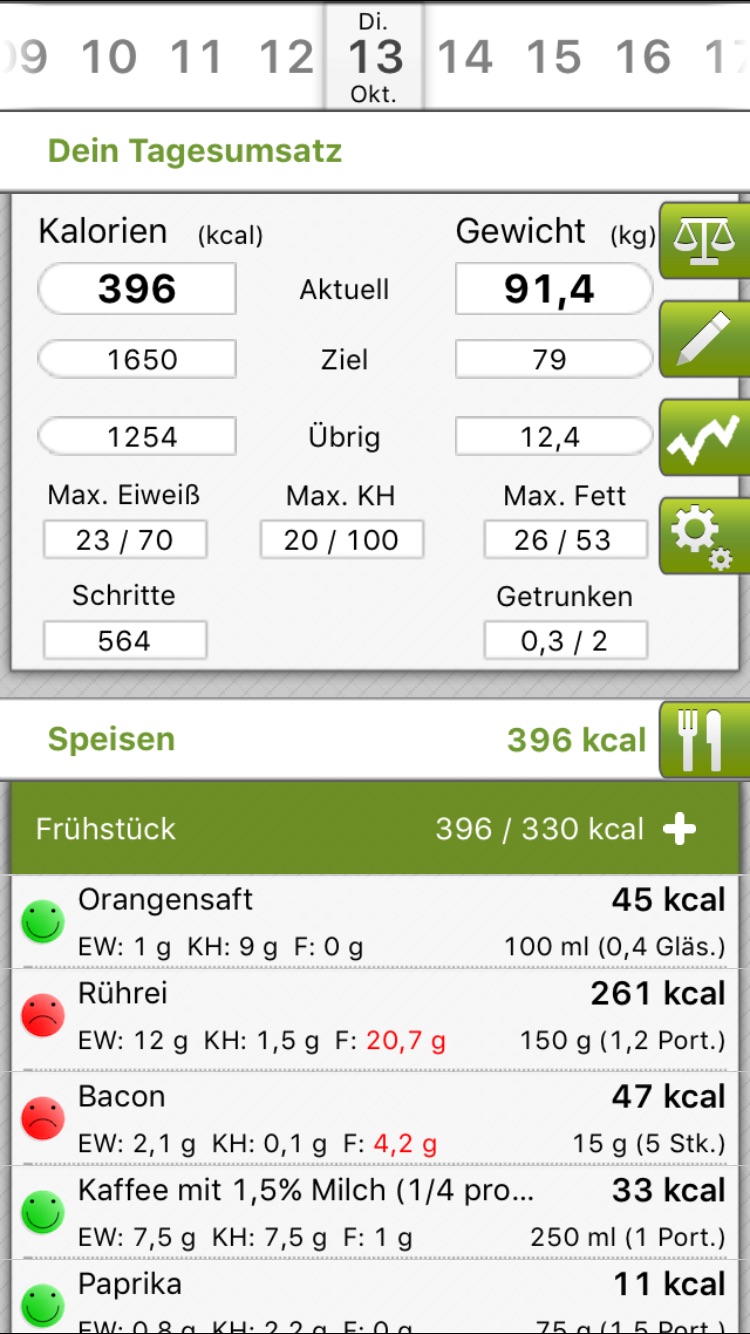Open the Bacon entry
Screen dimensions: 750x1334
click(x=375, y=1118)
